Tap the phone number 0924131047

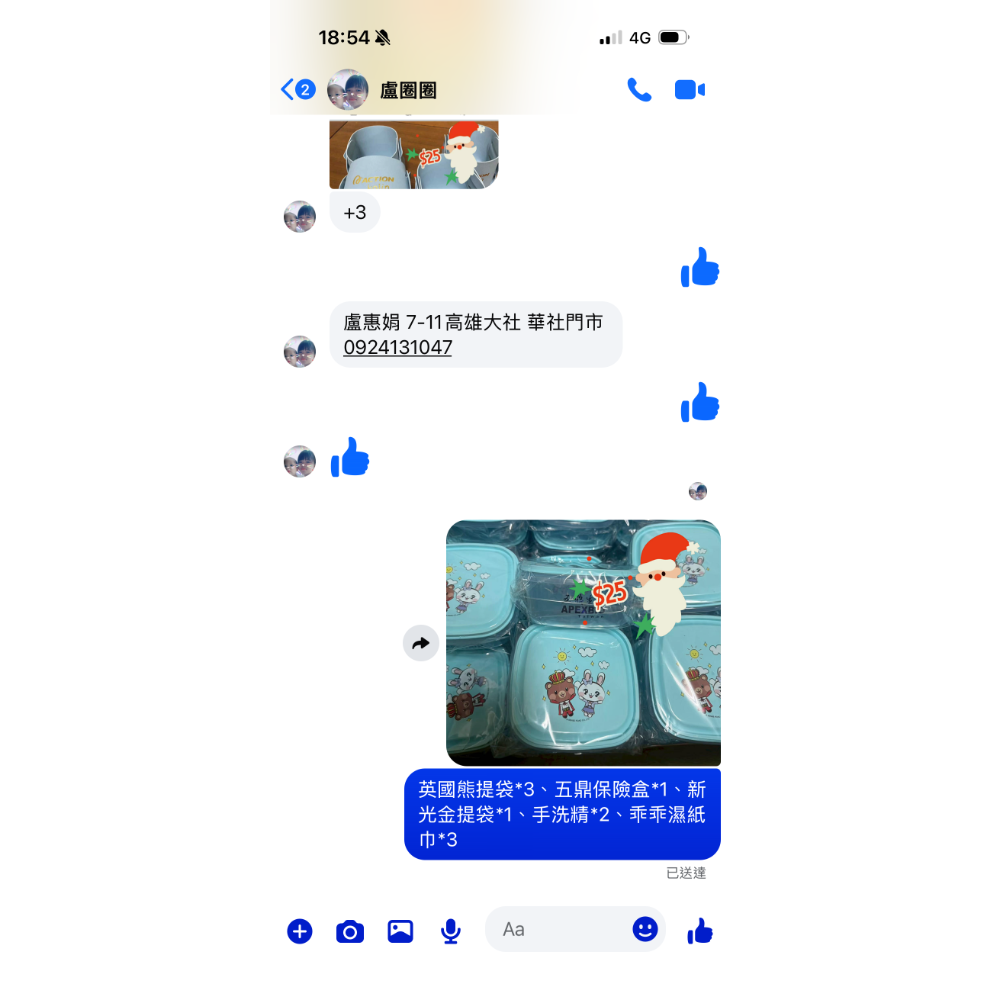coord(398,348)
